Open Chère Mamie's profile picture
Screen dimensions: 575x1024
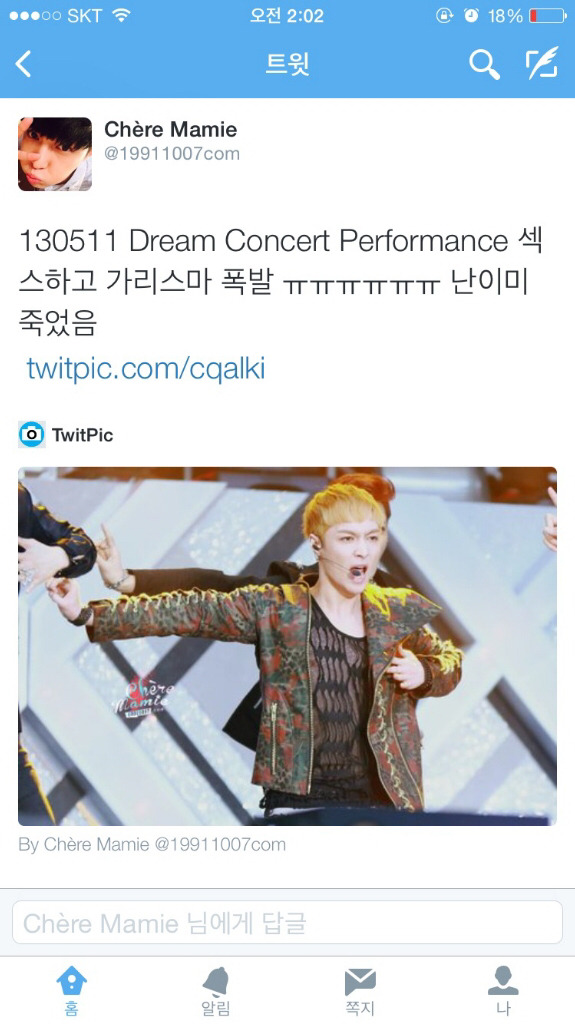(x=55, y=154)
